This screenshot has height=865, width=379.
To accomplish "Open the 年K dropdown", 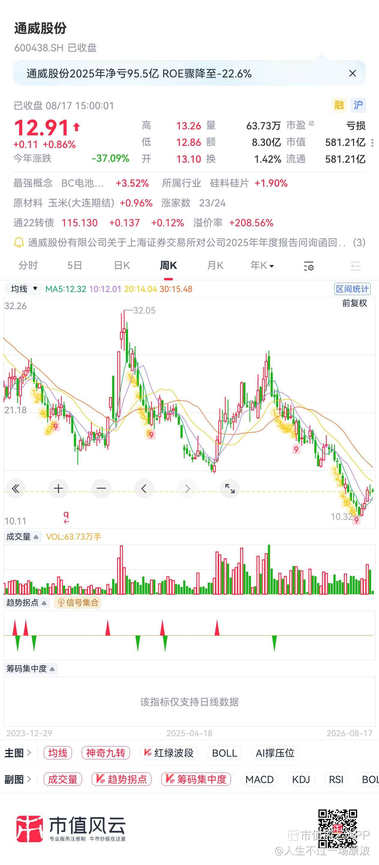I will 262,265.
